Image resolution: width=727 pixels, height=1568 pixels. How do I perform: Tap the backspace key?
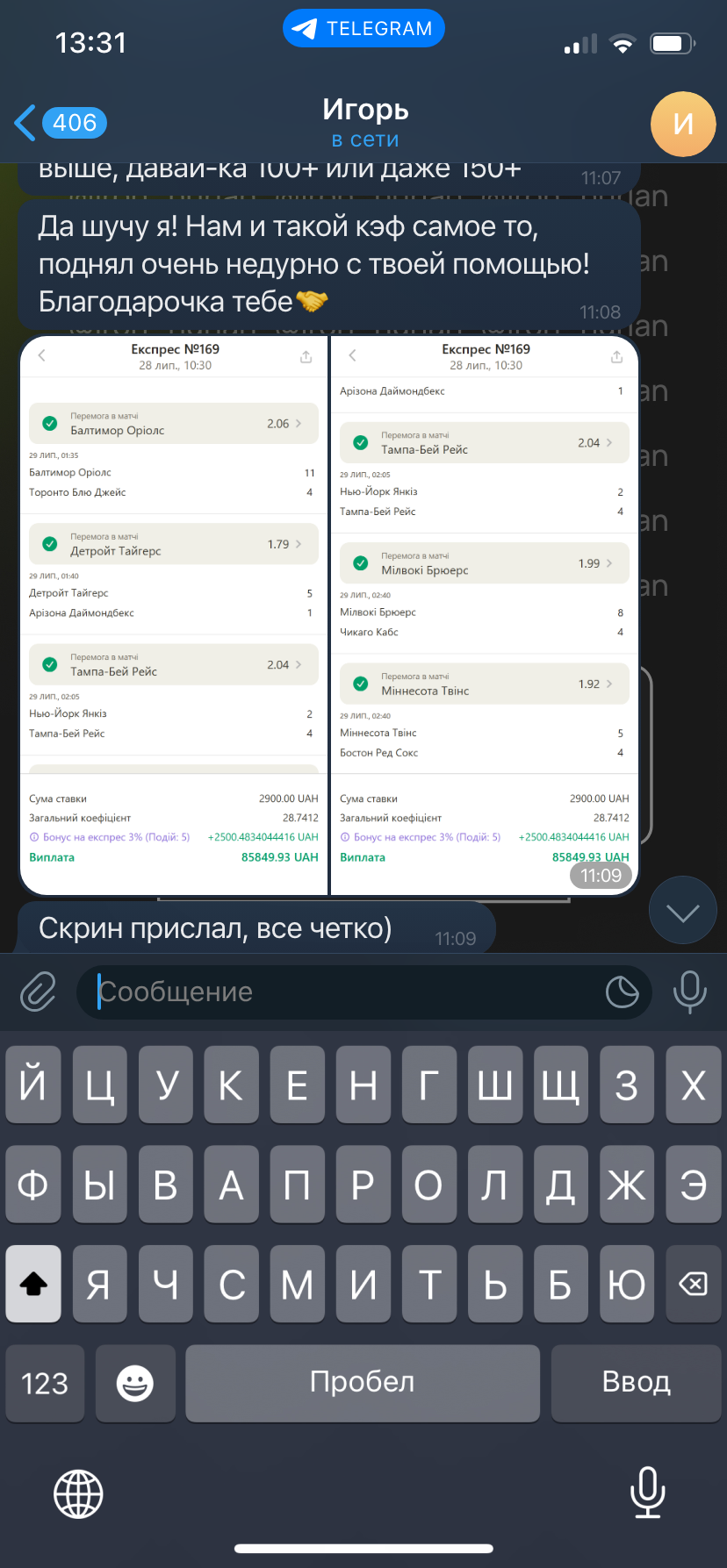click(693, 1285)
